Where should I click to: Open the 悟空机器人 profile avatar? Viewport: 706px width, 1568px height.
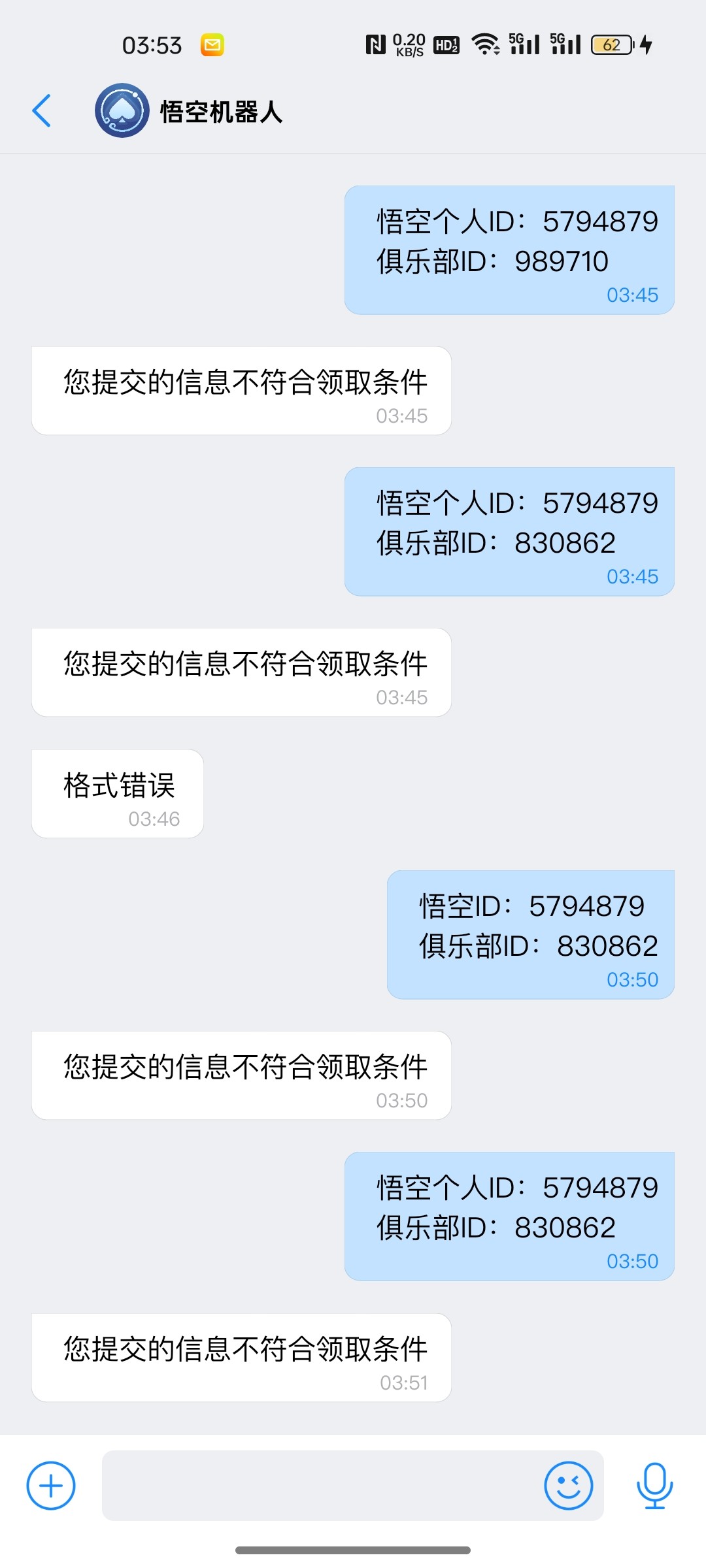point(122,110)
